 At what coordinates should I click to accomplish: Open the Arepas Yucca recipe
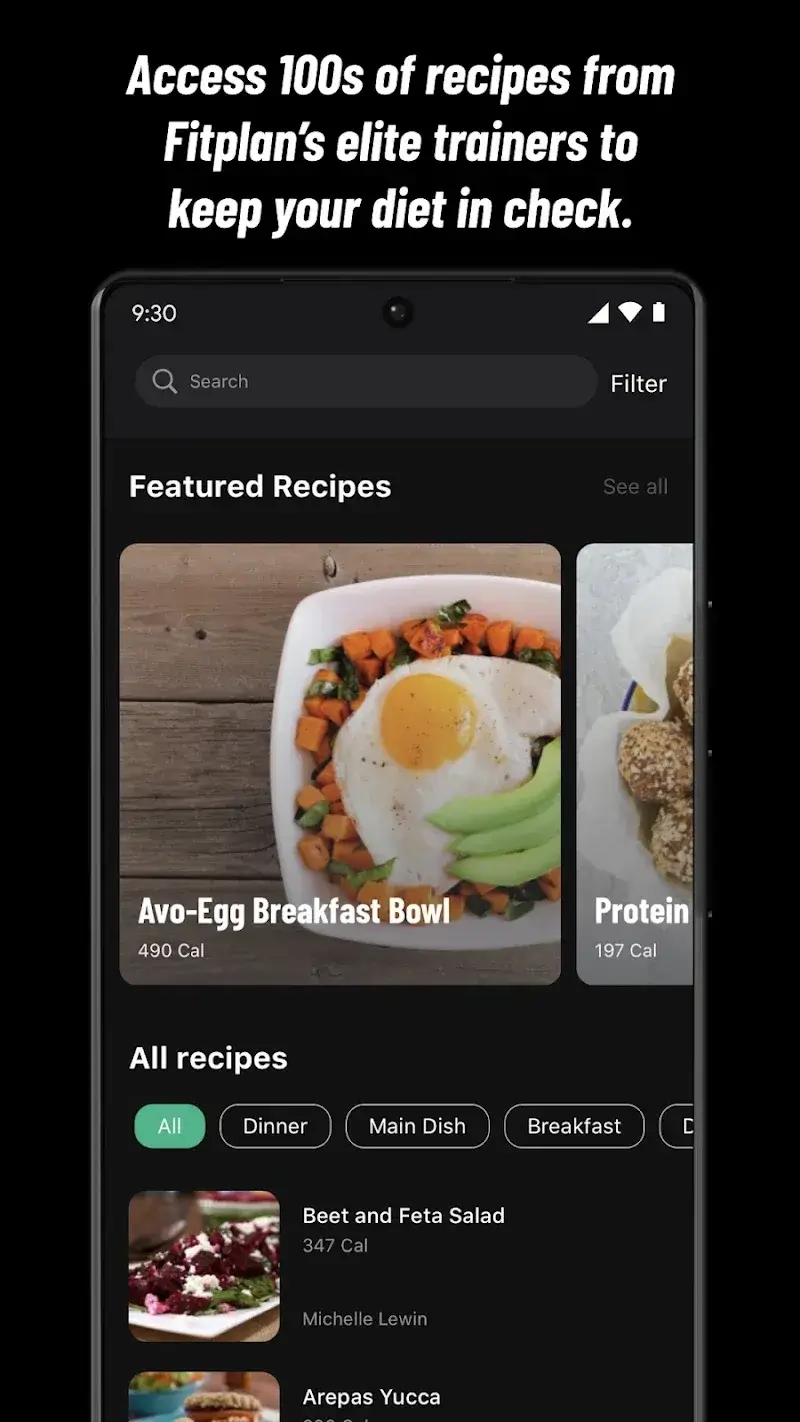click(371, 1396)
